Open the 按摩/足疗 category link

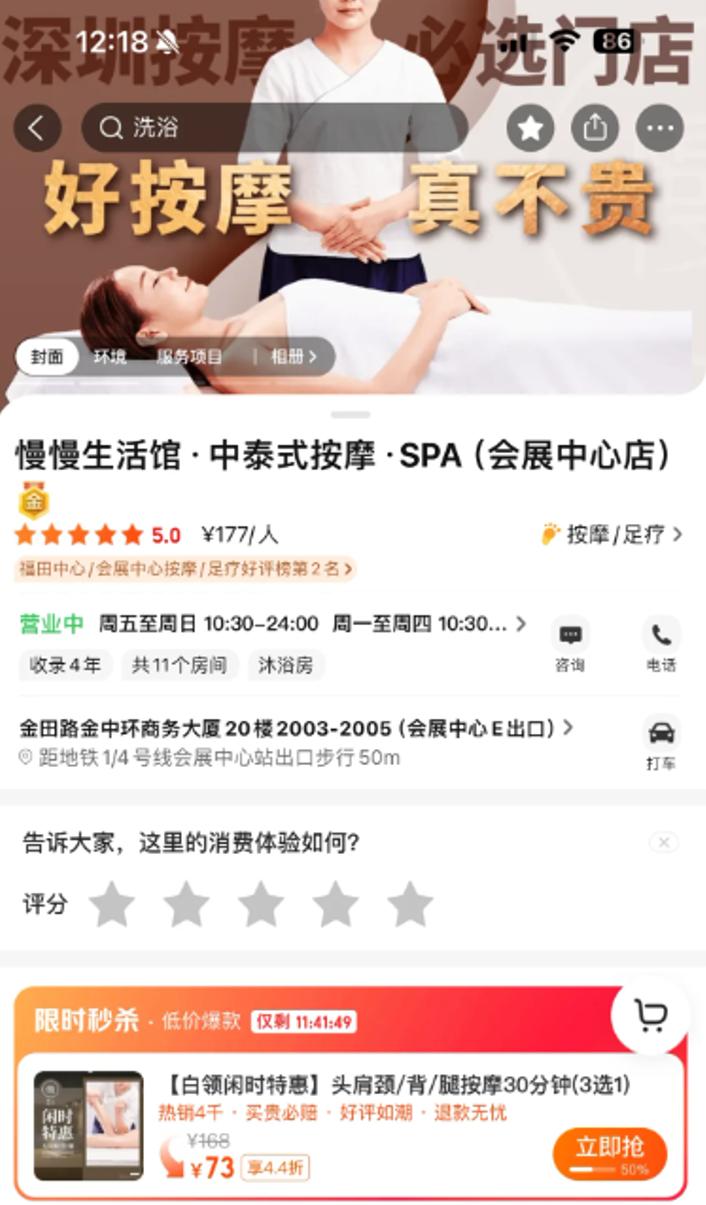click(x=612, y=534)
